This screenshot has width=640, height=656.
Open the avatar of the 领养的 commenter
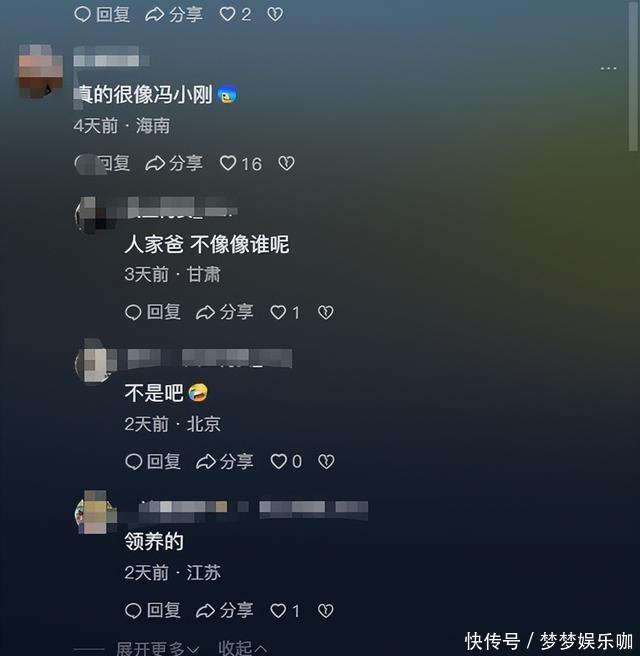(x=93, y=511)
